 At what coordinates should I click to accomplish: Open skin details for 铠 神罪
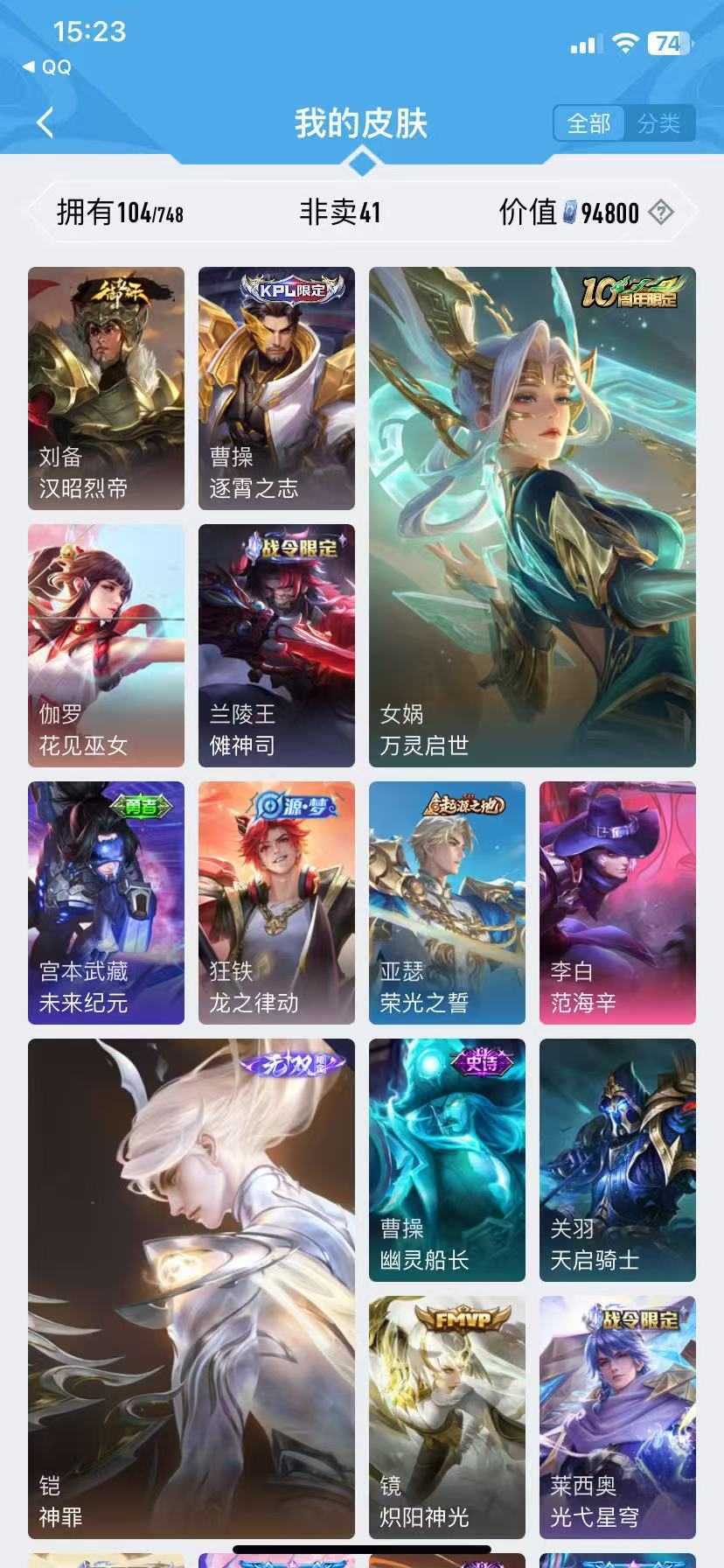191,1269
